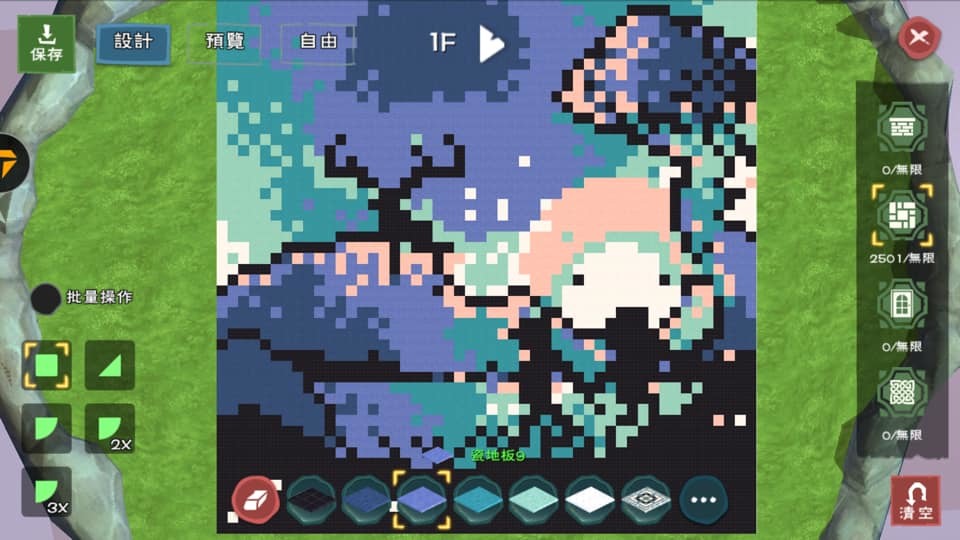The width and height of the screenshot is (960, 540).
Task: Pick the black floor tile swatch
Action: (x=311, y=499)
